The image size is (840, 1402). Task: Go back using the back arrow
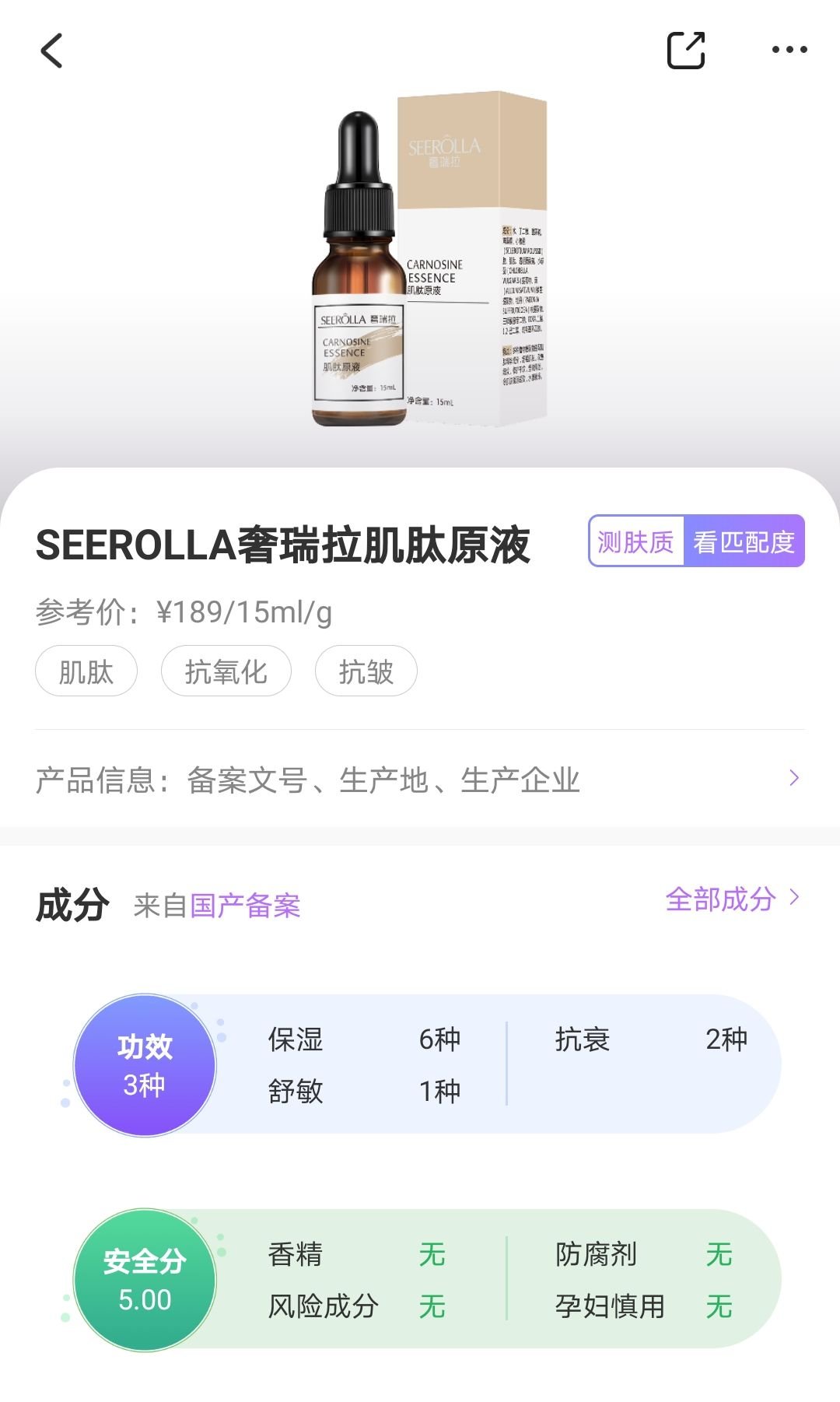click(x=51, y=51)
